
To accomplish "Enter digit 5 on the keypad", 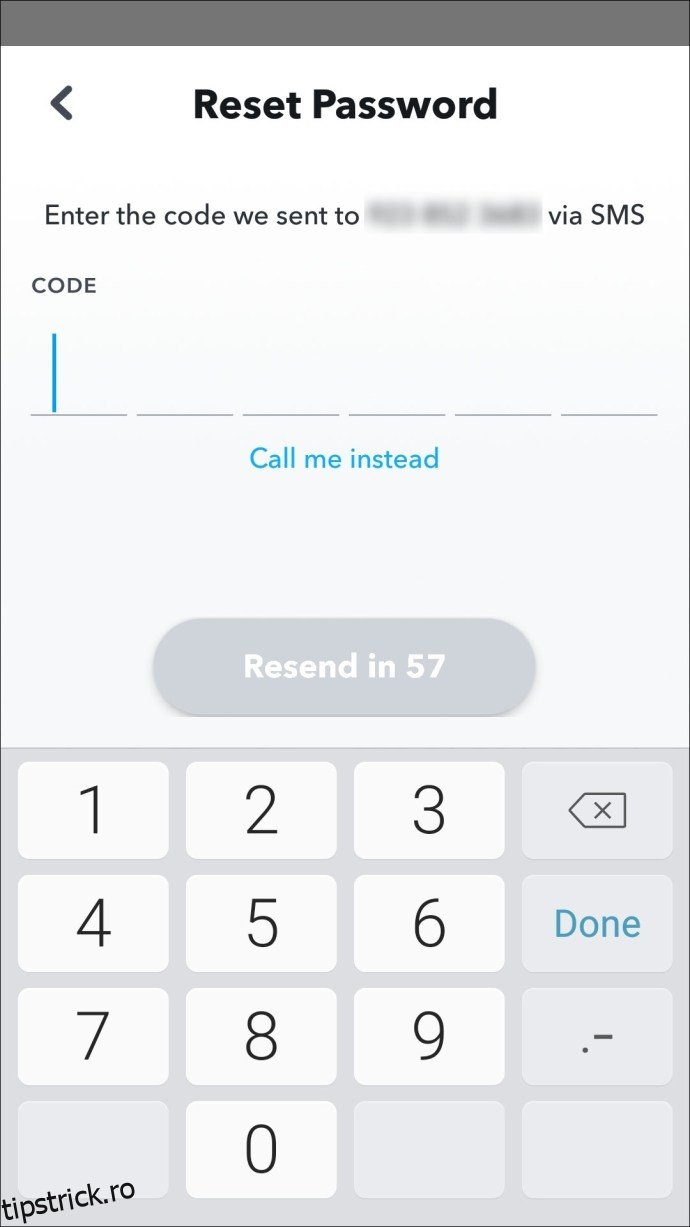I will tap(261, 924).
